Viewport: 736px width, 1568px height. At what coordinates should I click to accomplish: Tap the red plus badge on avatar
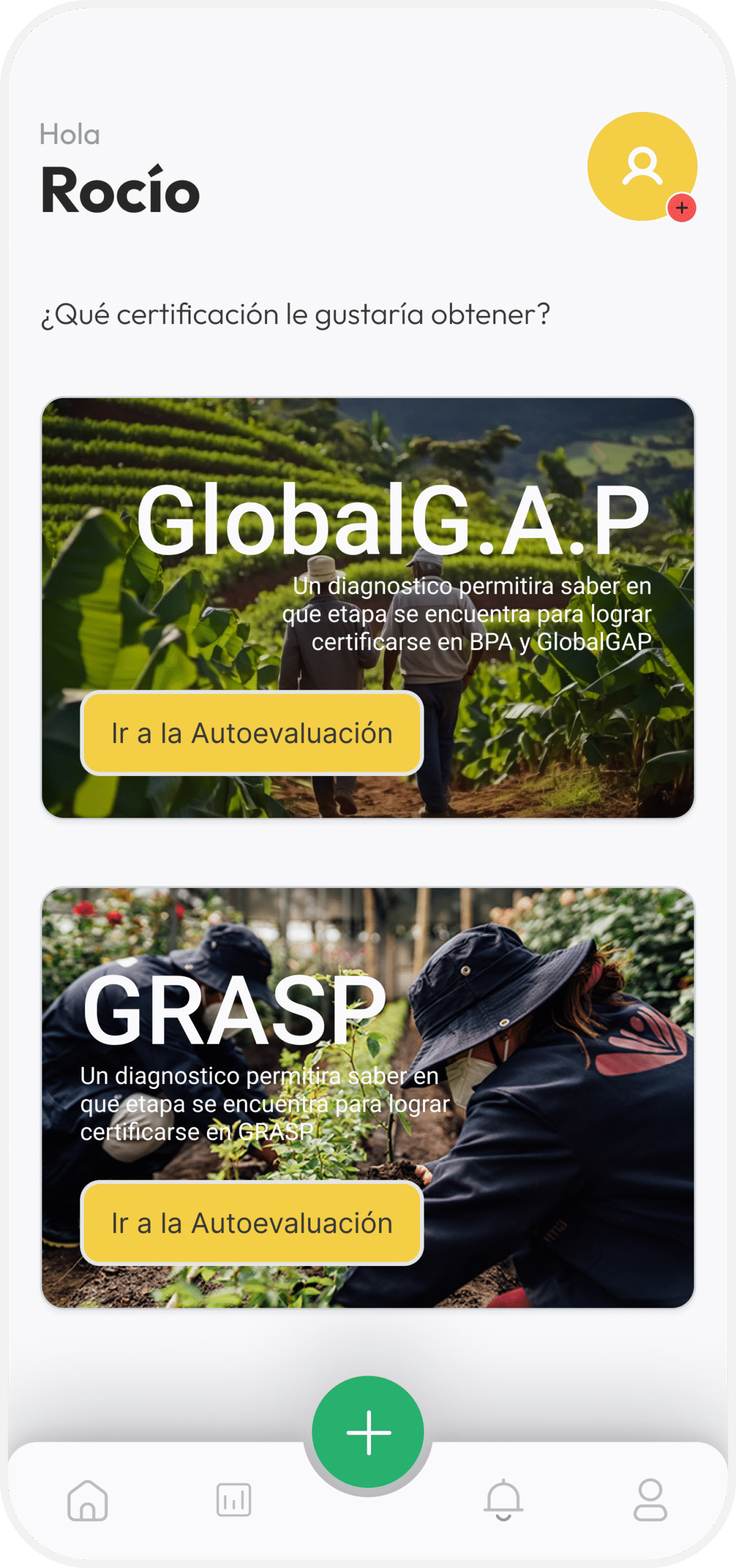pyautogui.click(x=682, y=208)
